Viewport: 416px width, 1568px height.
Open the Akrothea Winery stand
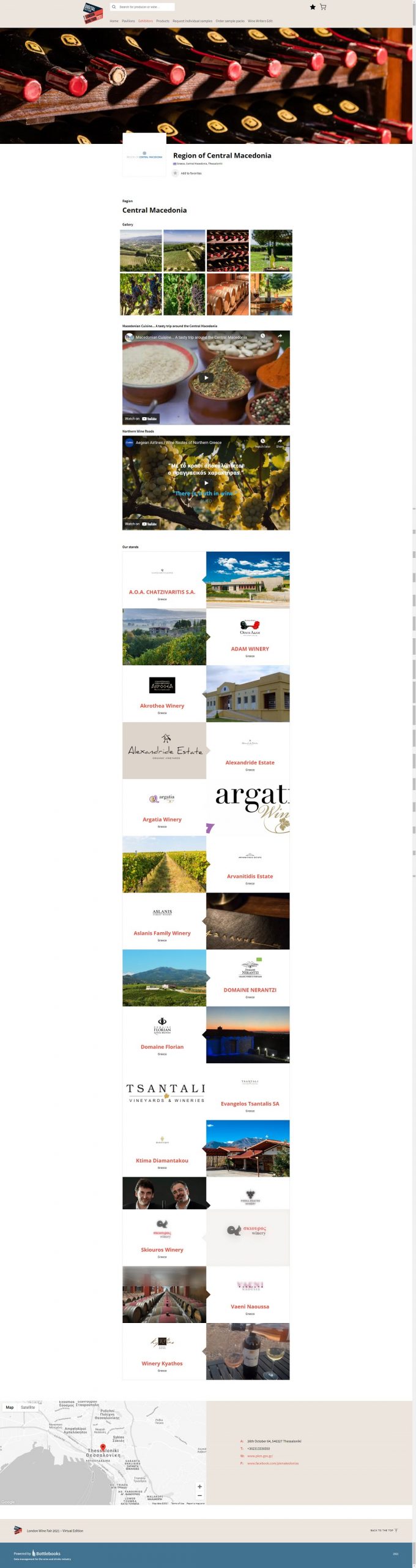click(162, 706)
